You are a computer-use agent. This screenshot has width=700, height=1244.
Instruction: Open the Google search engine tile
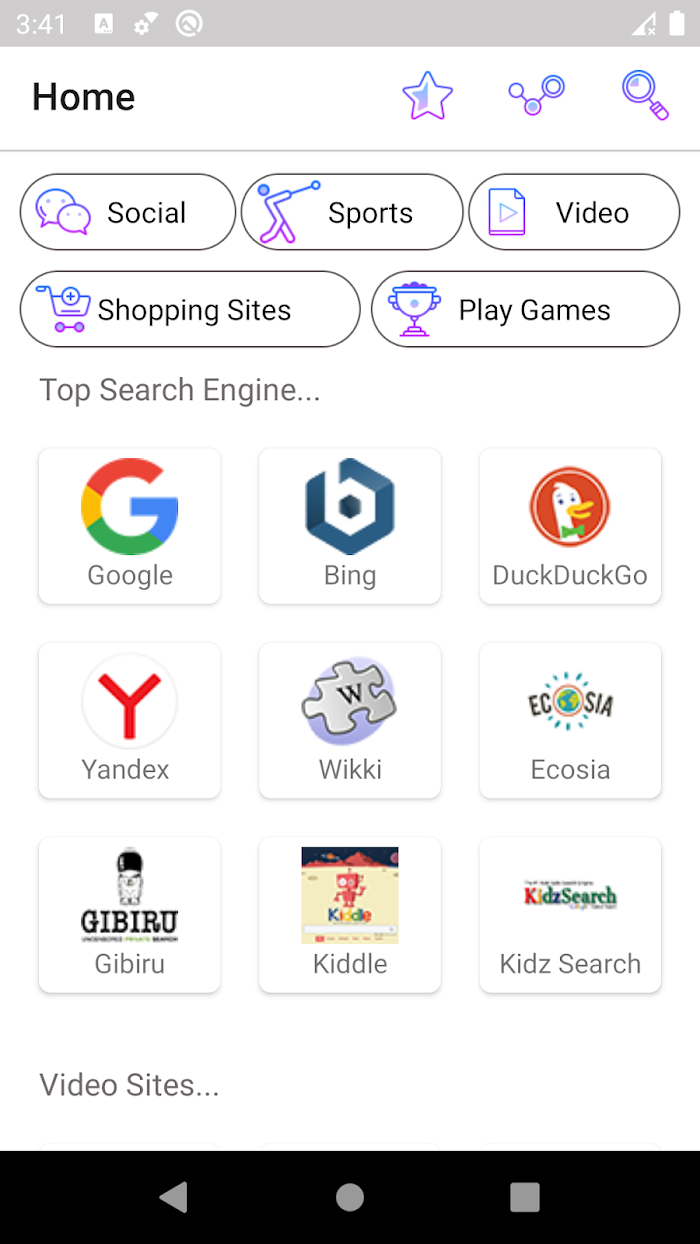[130, 526]
